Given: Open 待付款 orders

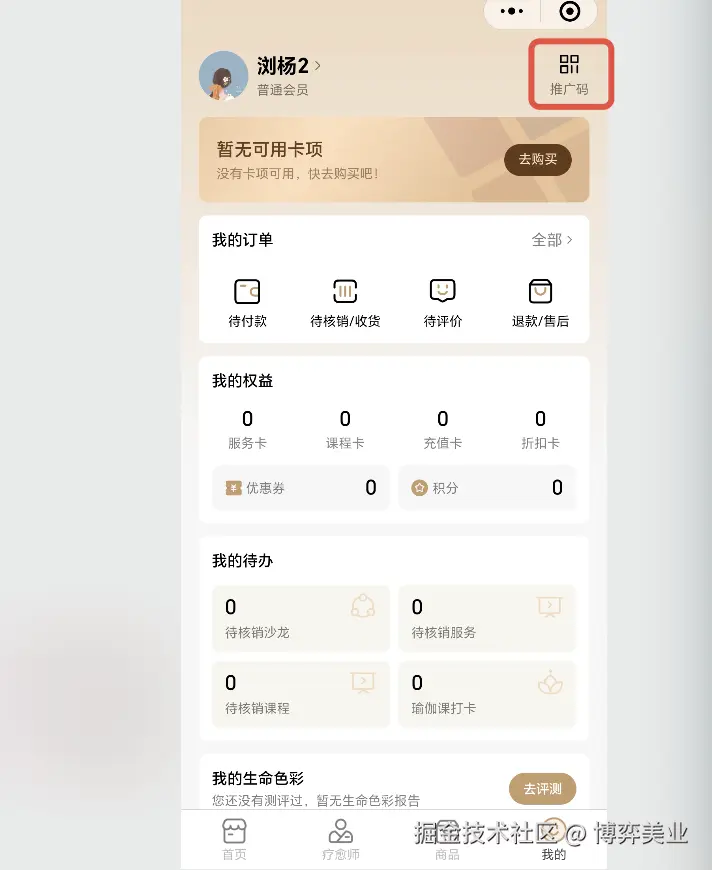Looking at the screenshot, I should [247, 303].
